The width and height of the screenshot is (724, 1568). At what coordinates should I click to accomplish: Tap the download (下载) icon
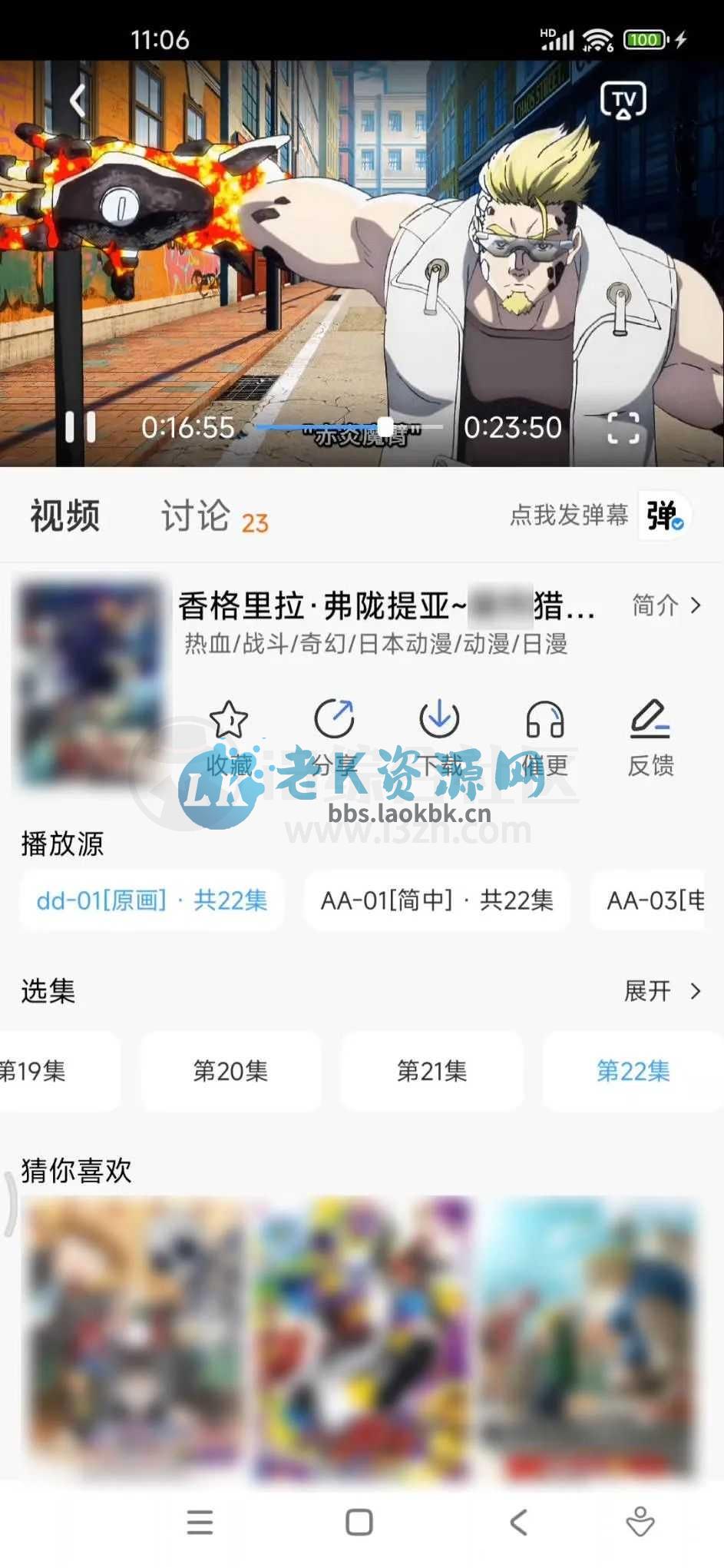[x=438, y=721]
